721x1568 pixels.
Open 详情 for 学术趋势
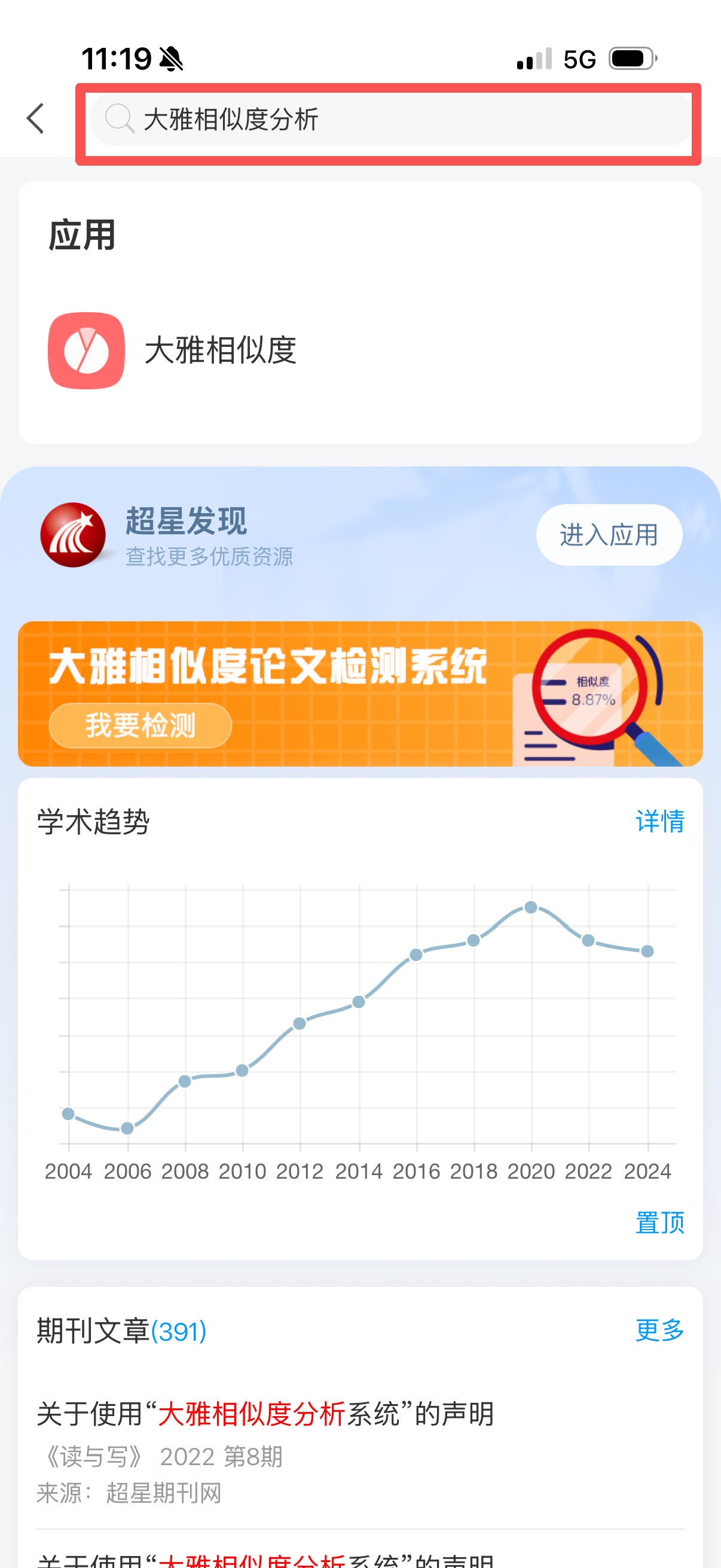point(659,821)
